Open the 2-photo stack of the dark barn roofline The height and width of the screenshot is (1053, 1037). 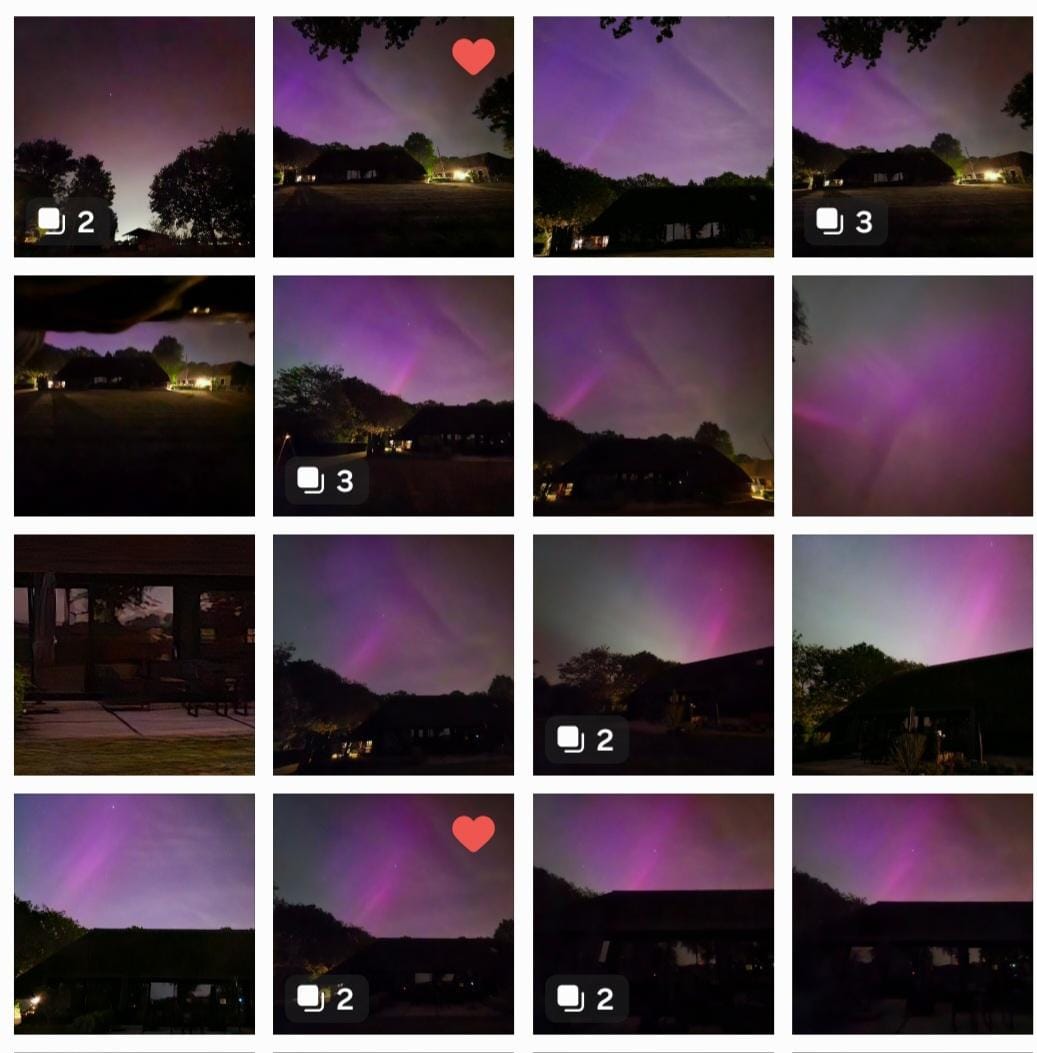(653, 913)
